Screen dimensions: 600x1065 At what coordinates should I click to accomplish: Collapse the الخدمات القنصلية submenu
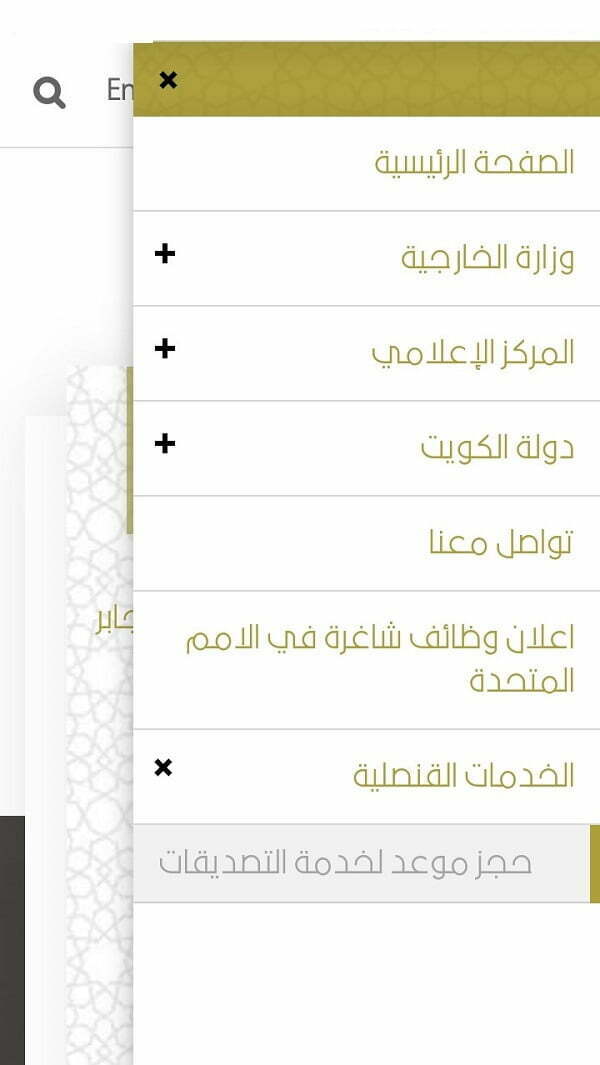[163, 768]
